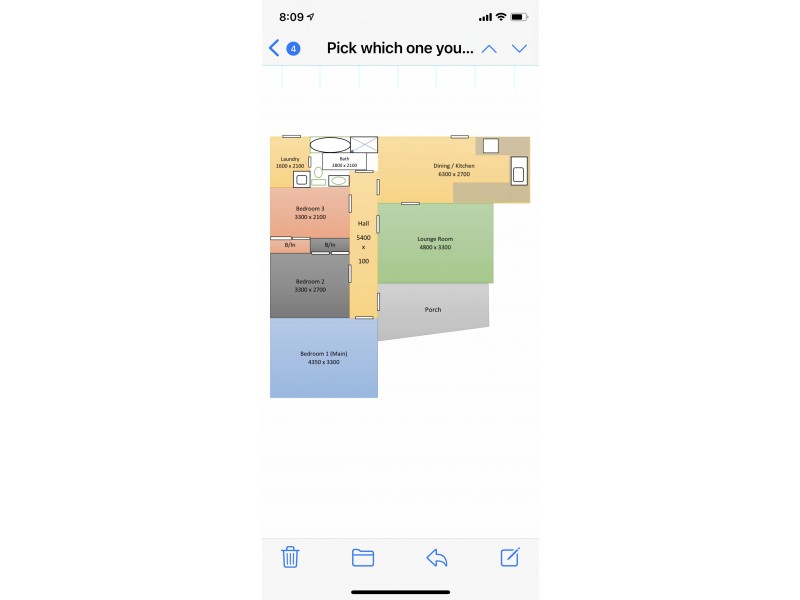Go back to the mailbox list
800x600 pixels.
tap(275, 48)
